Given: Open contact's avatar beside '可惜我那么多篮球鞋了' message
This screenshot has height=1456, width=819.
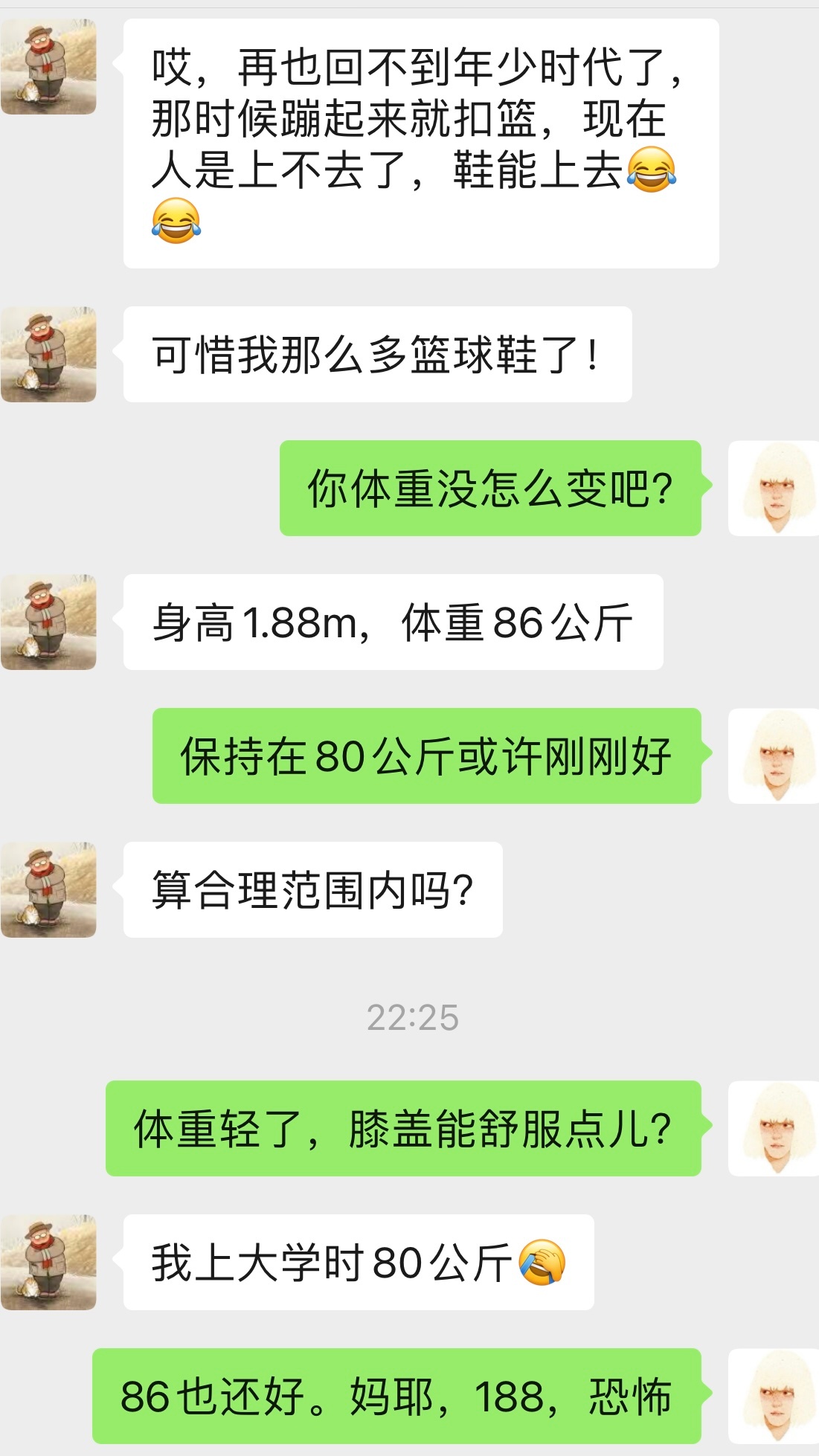Looking at the screenshot, I should [x=48, y=354].
